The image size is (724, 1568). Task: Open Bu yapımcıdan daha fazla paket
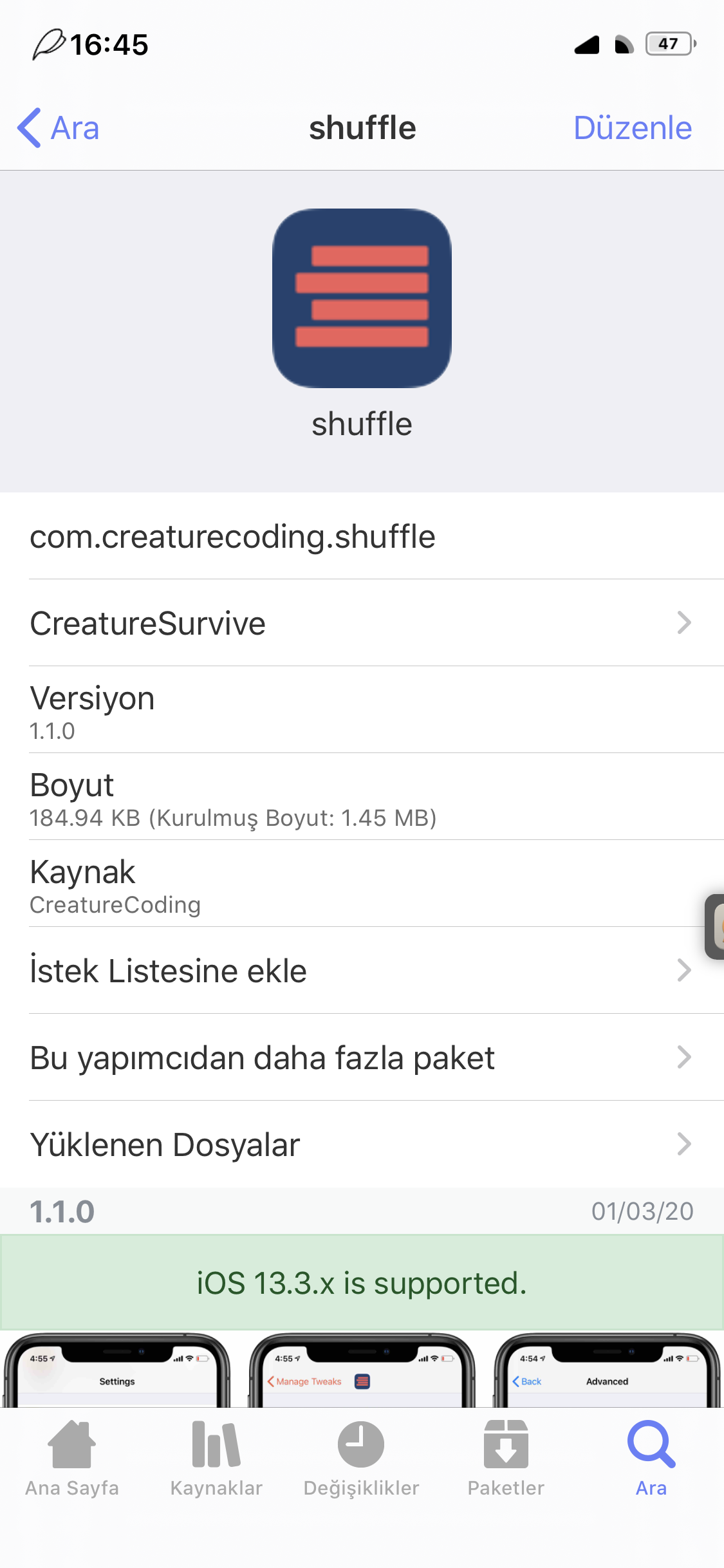pyautogui.click(x=360, y=1058)
